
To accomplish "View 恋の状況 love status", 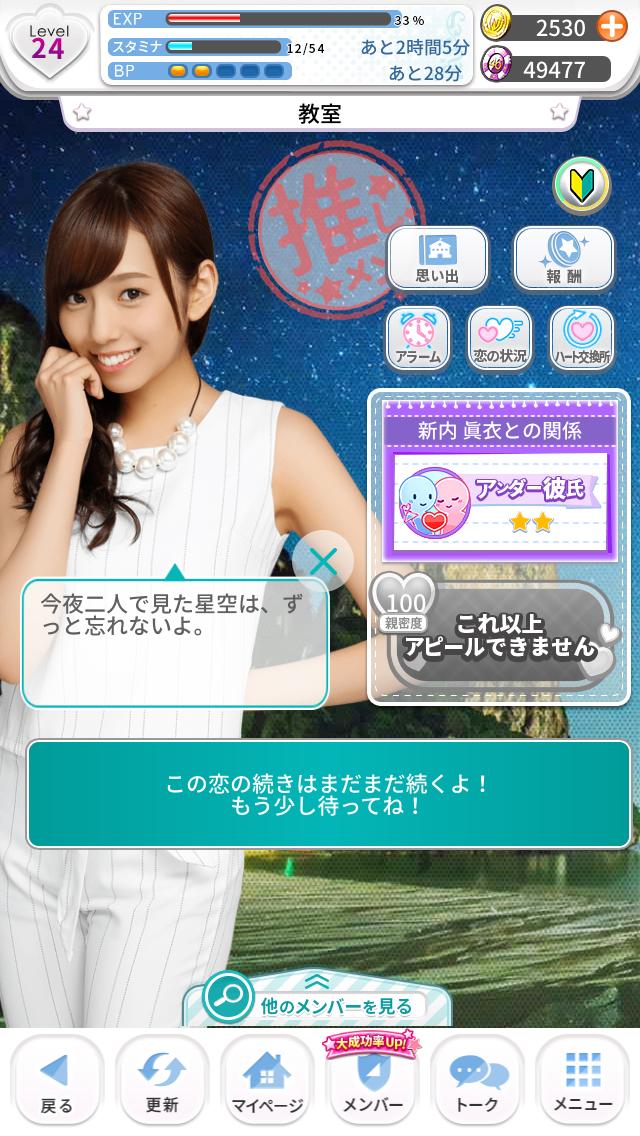I will point(499,338).
